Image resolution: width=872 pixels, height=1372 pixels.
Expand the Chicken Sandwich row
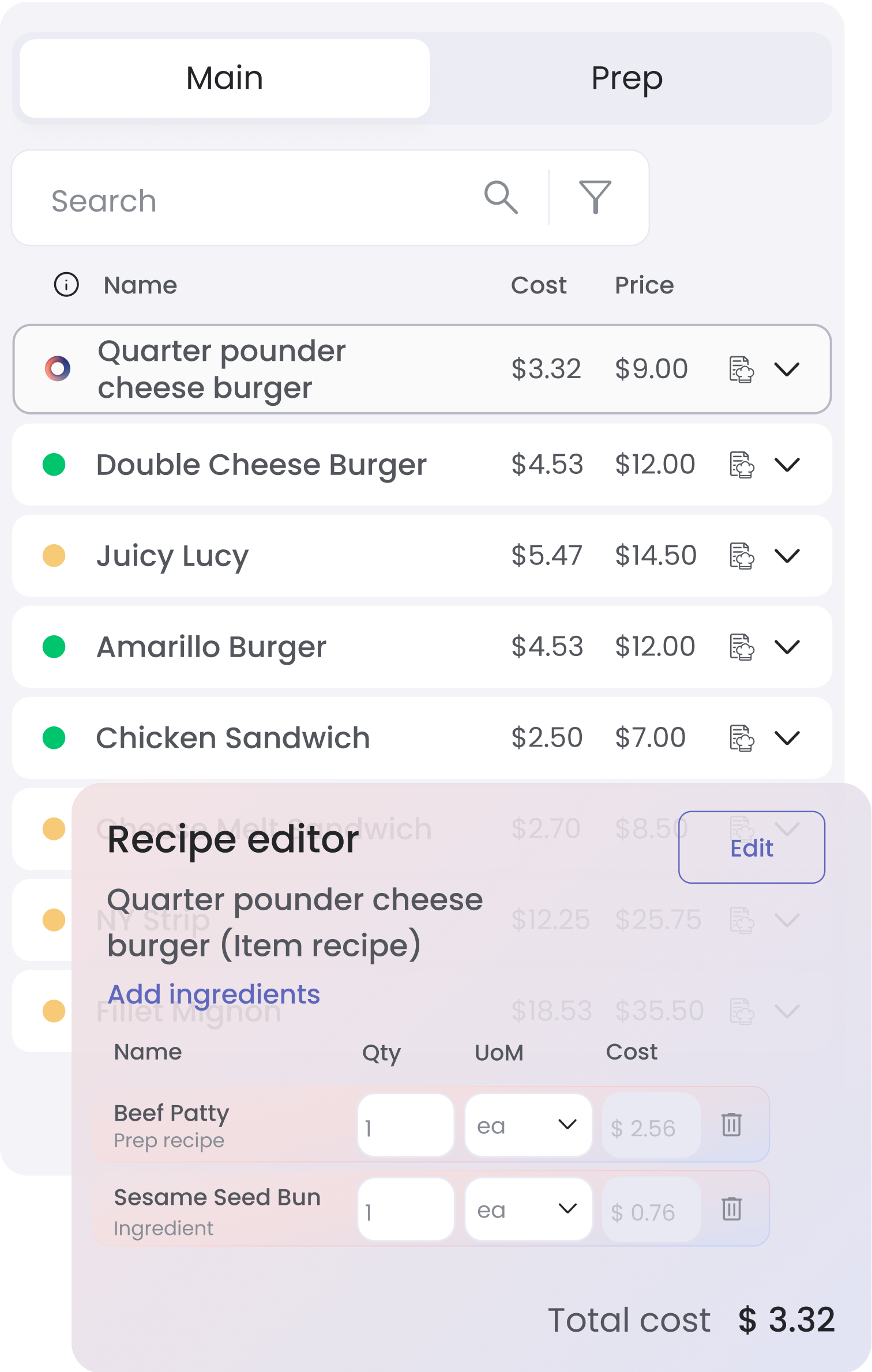(787, 738)
